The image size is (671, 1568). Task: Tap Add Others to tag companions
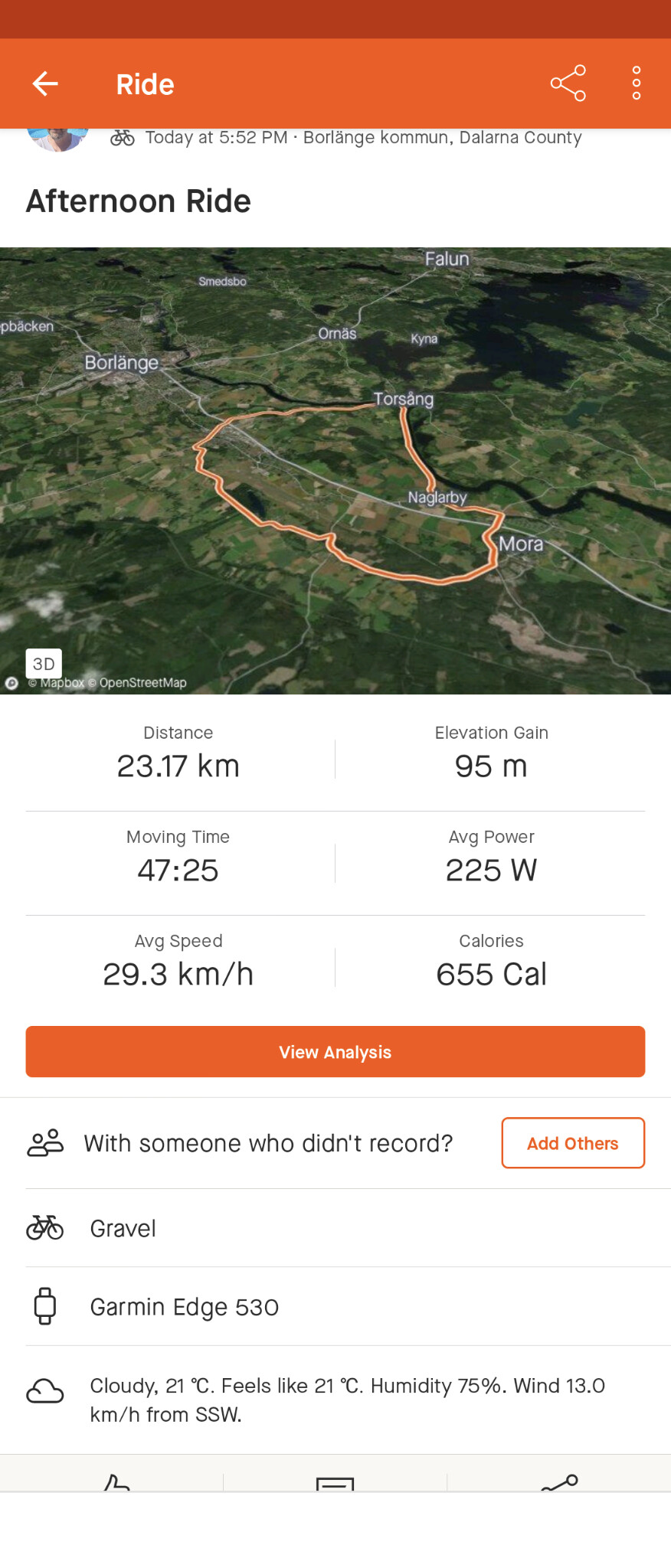click(572, 1143)
